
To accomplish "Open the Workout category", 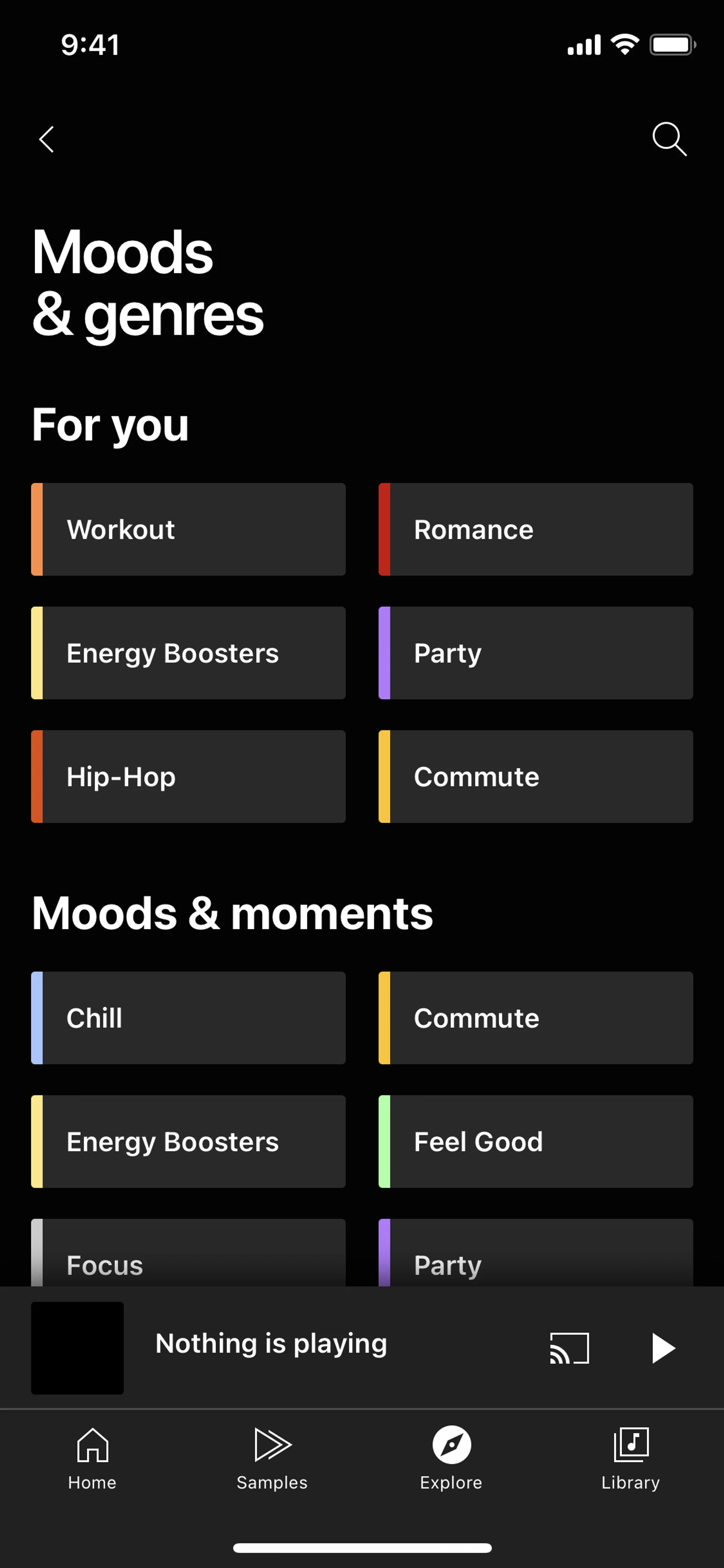I will click(189, 529).
